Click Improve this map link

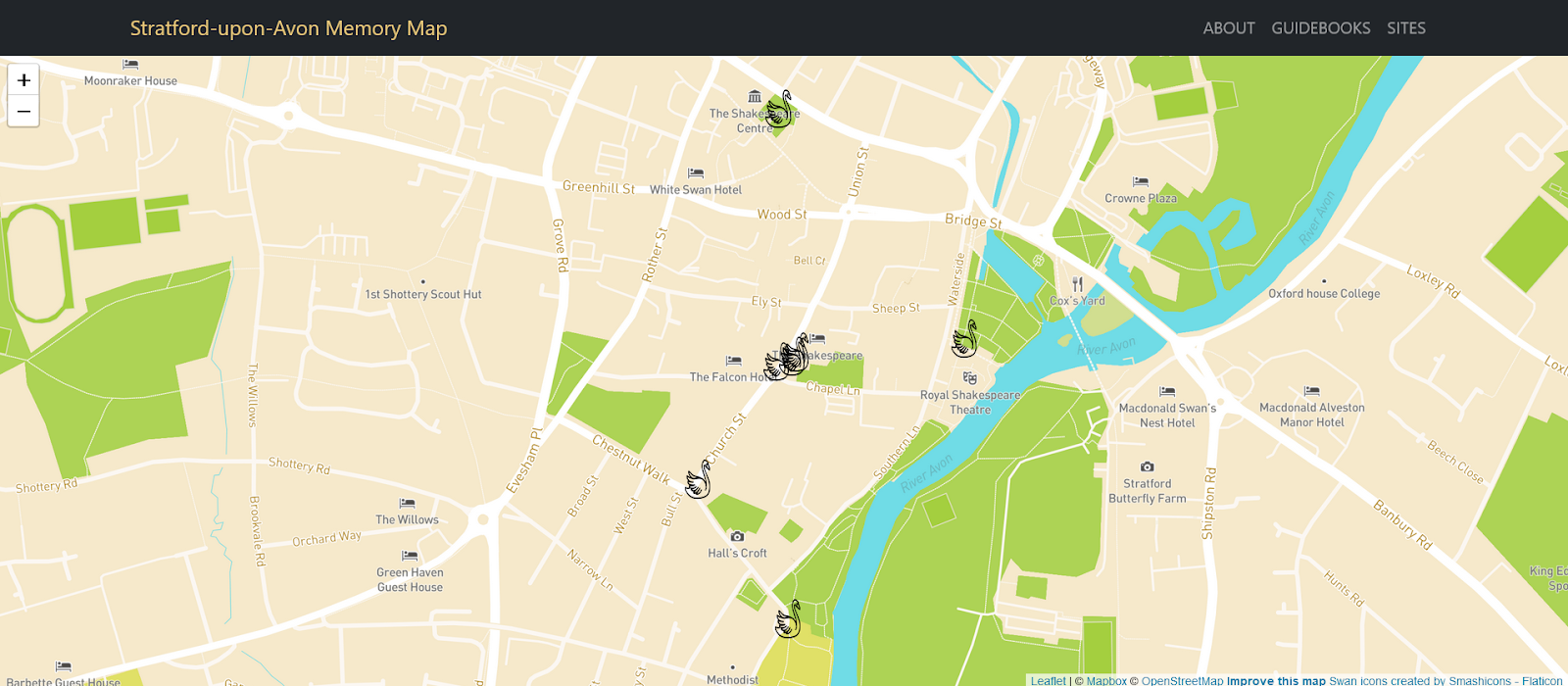click(1276, 680)
